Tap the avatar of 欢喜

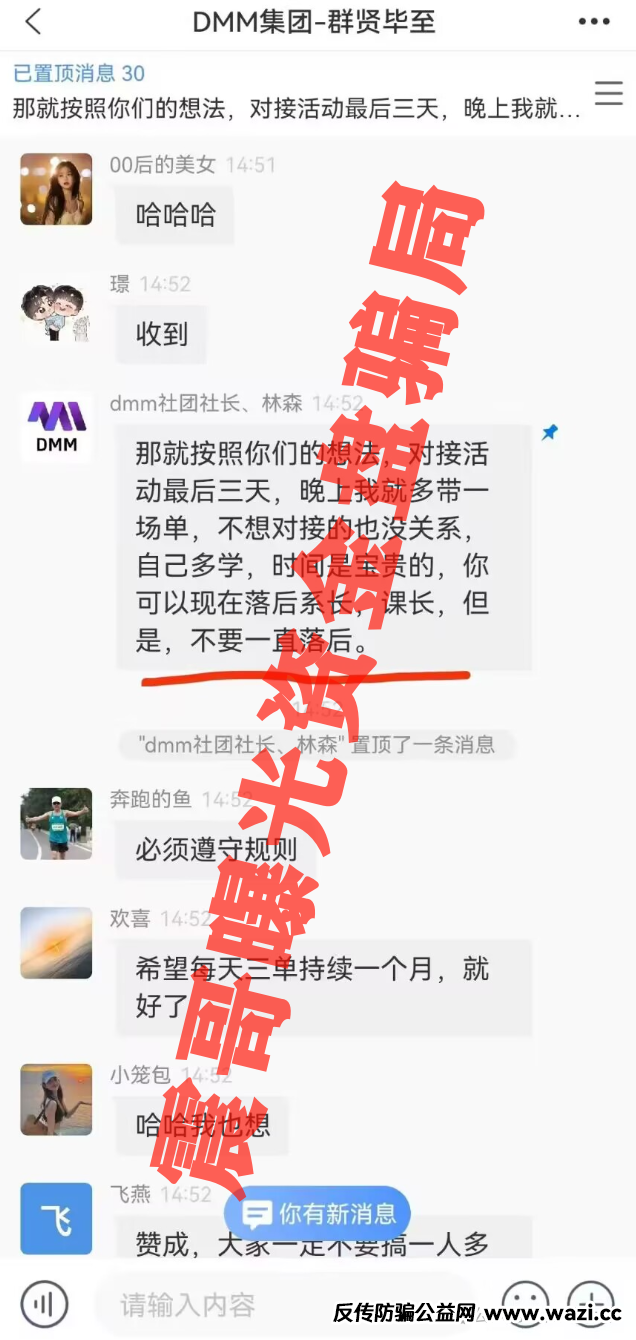click(56, 943)
